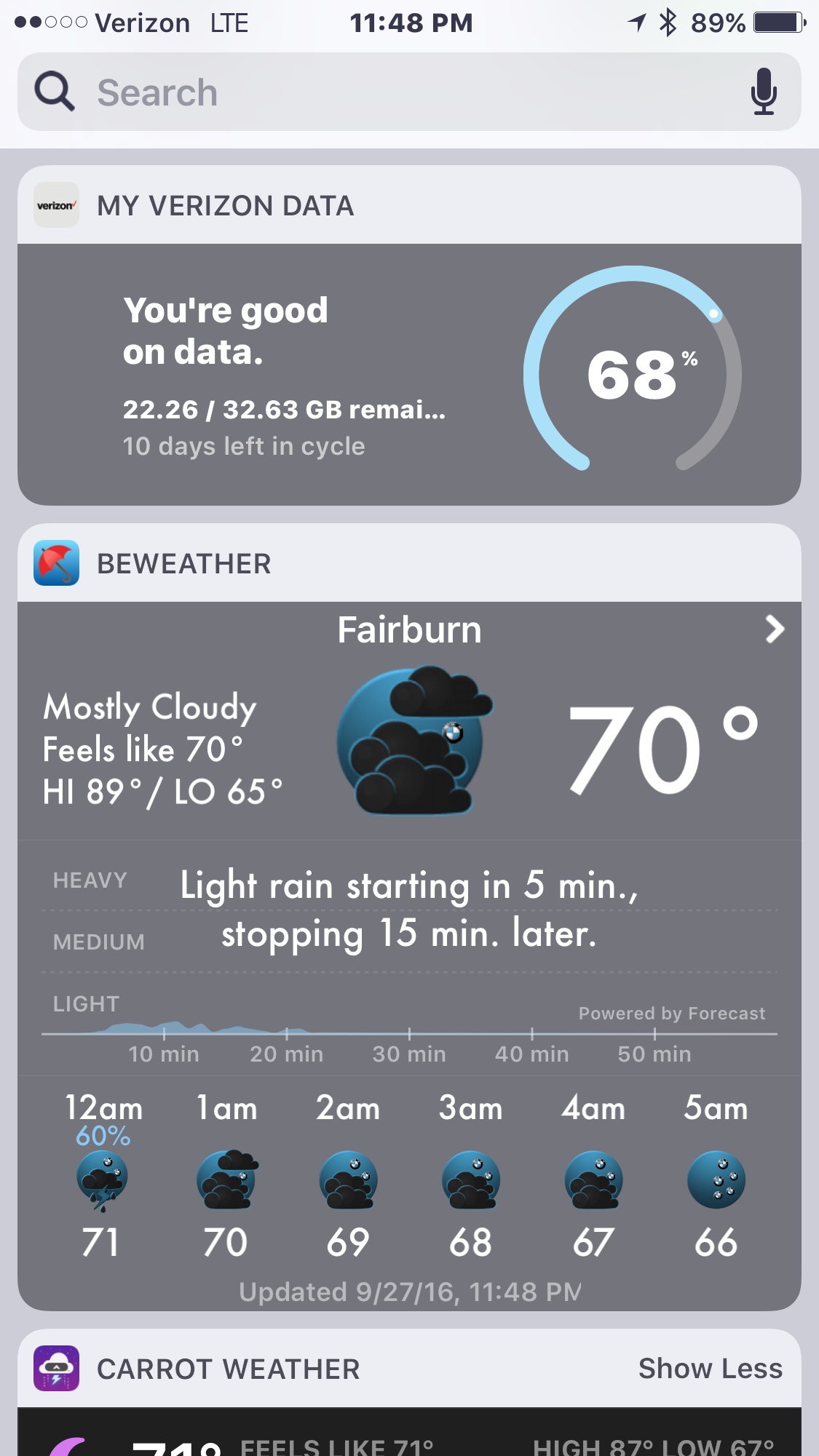This screenshot has width=819, height=1456.
Task: Collapse Carrot Weather with Show Less
Action: tap(710, 1369)
